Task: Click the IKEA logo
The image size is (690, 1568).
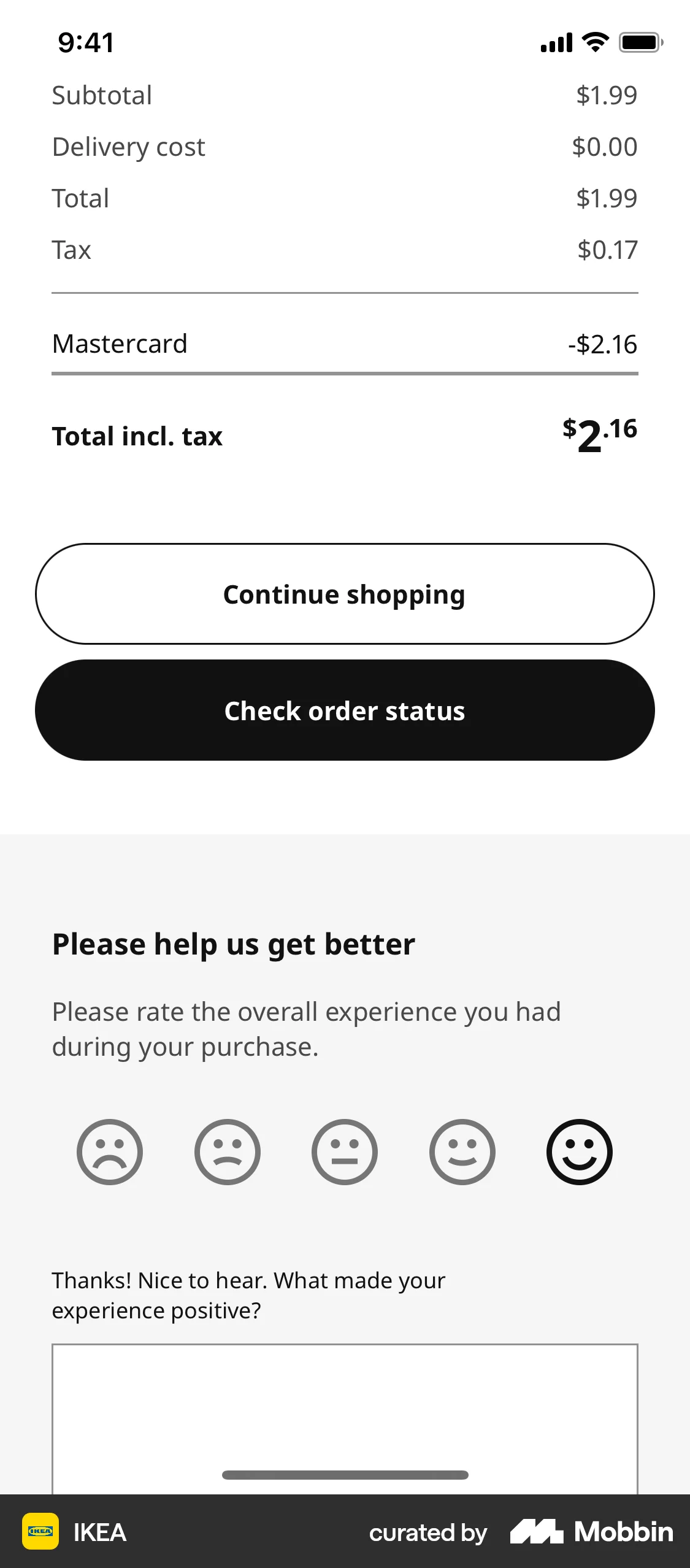Action: pyautogui.click(x=40, y=1532)
